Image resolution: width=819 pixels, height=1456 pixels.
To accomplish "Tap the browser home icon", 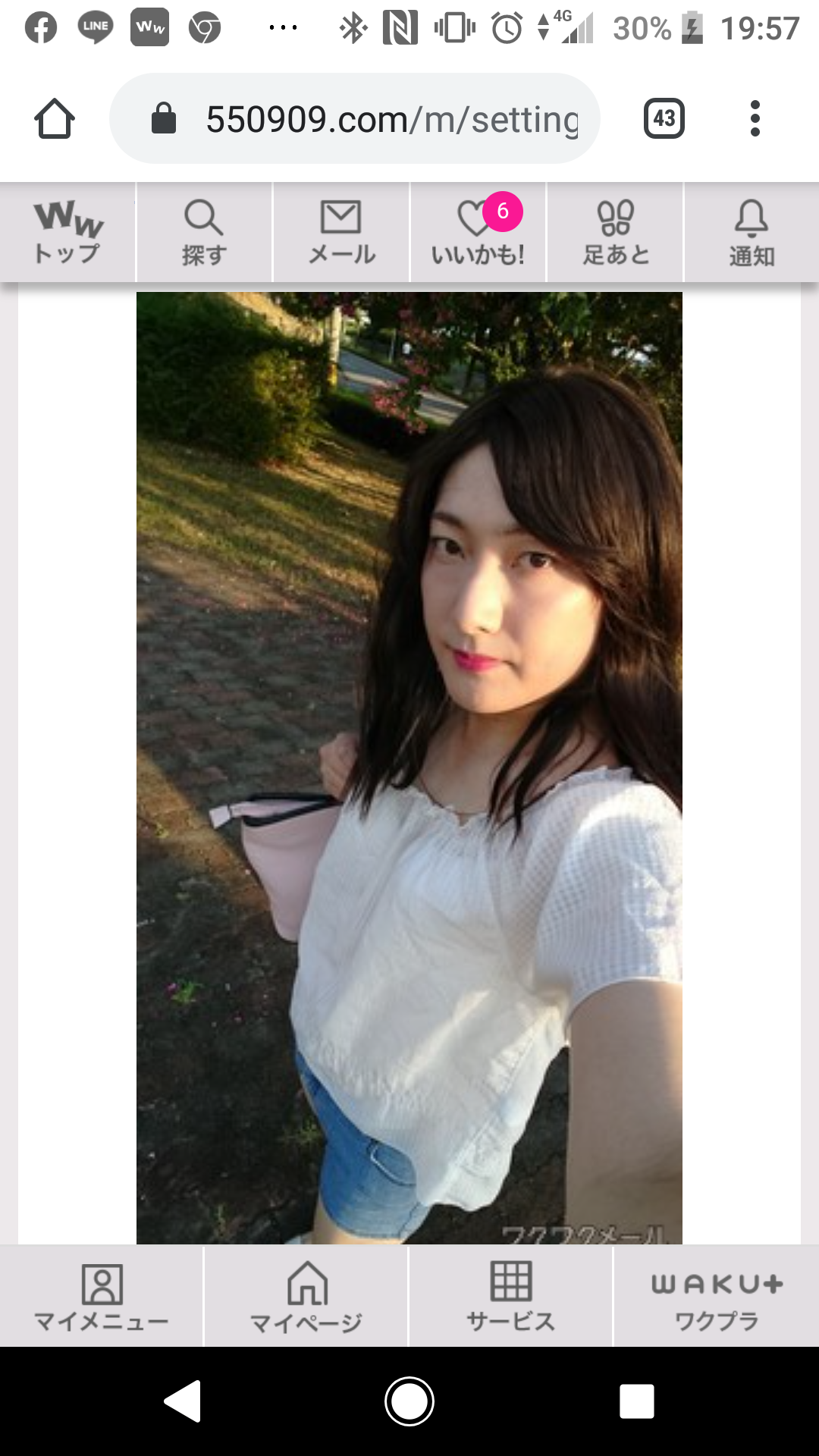I will coord(55,119).
